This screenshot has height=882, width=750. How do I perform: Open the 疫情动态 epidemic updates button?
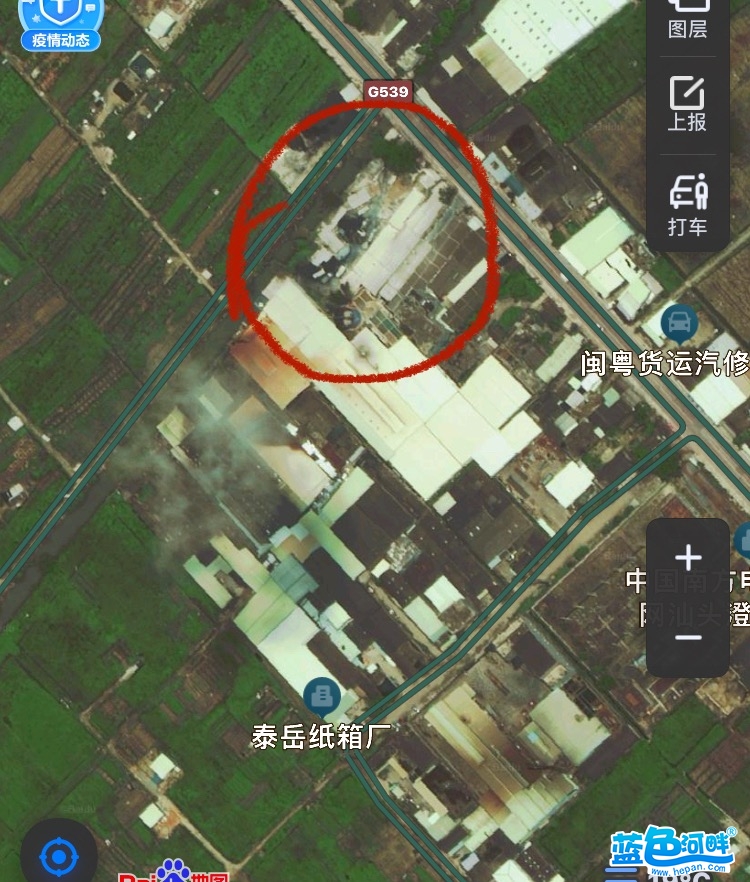pos(60,22)
